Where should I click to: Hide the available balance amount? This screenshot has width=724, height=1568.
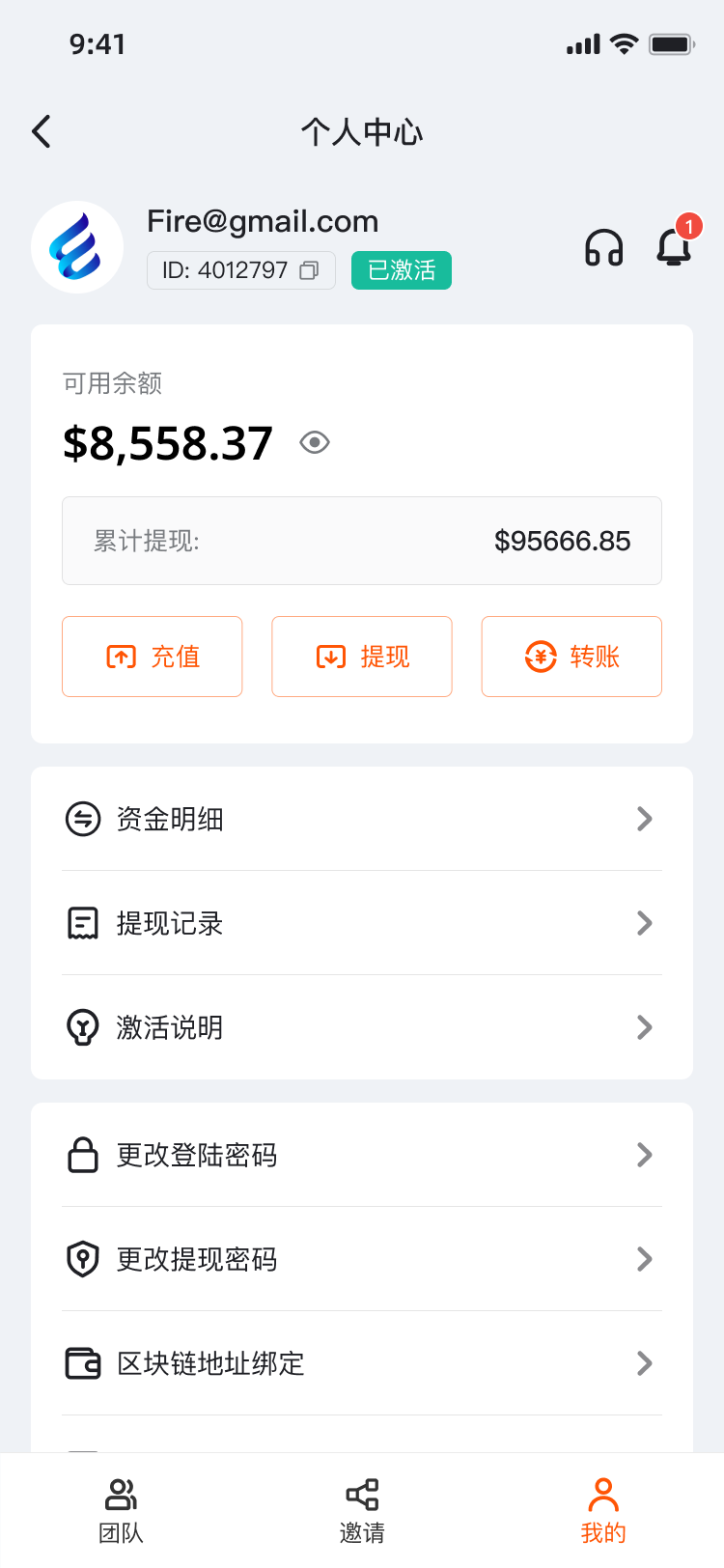click(x=315, y=443)
